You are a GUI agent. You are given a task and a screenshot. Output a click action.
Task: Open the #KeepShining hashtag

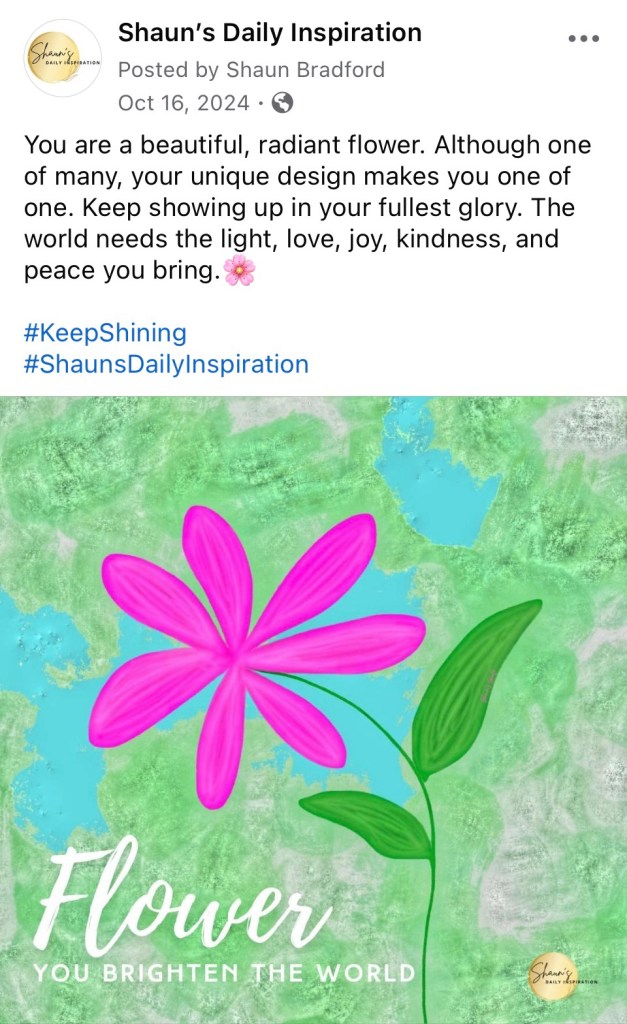105,332
